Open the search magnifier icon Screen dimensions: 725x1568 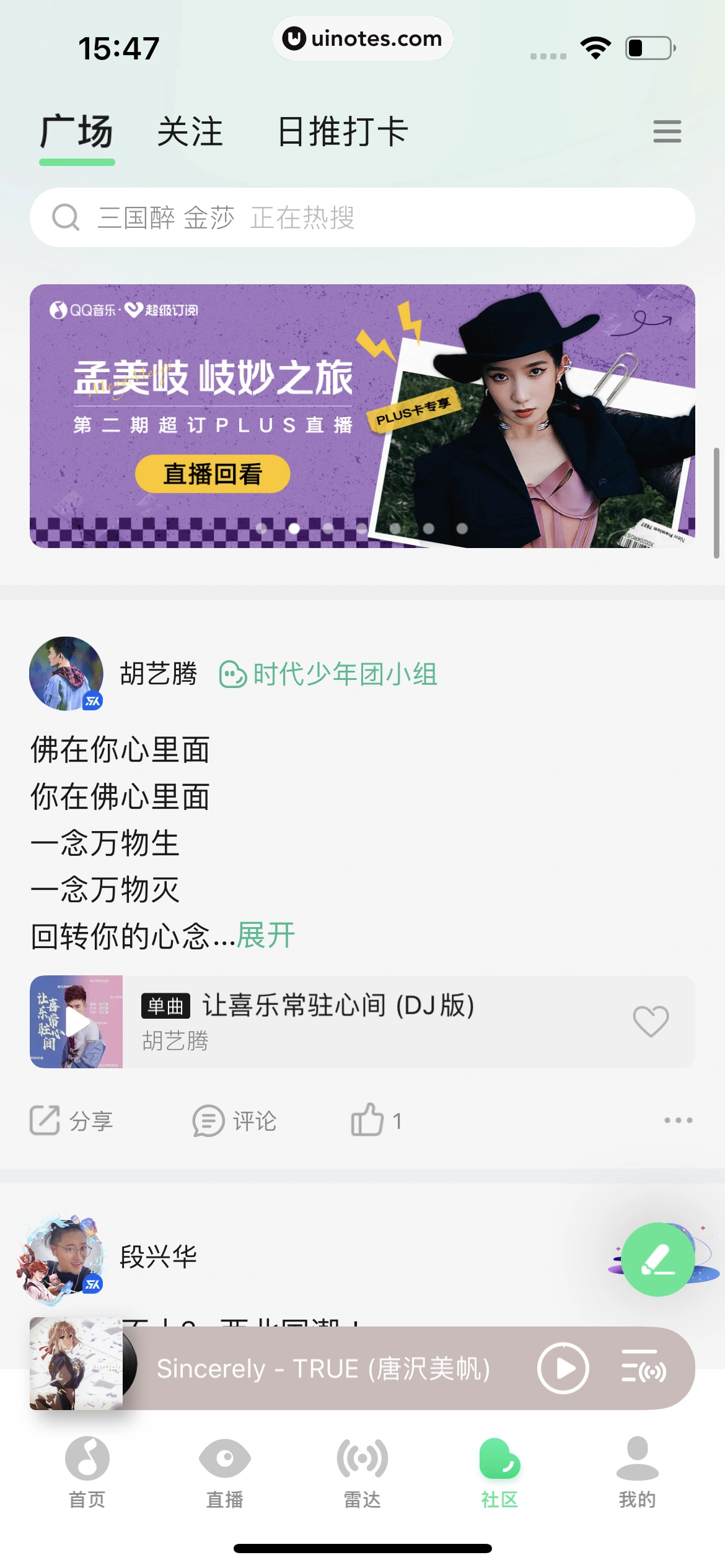click(66, 217)
